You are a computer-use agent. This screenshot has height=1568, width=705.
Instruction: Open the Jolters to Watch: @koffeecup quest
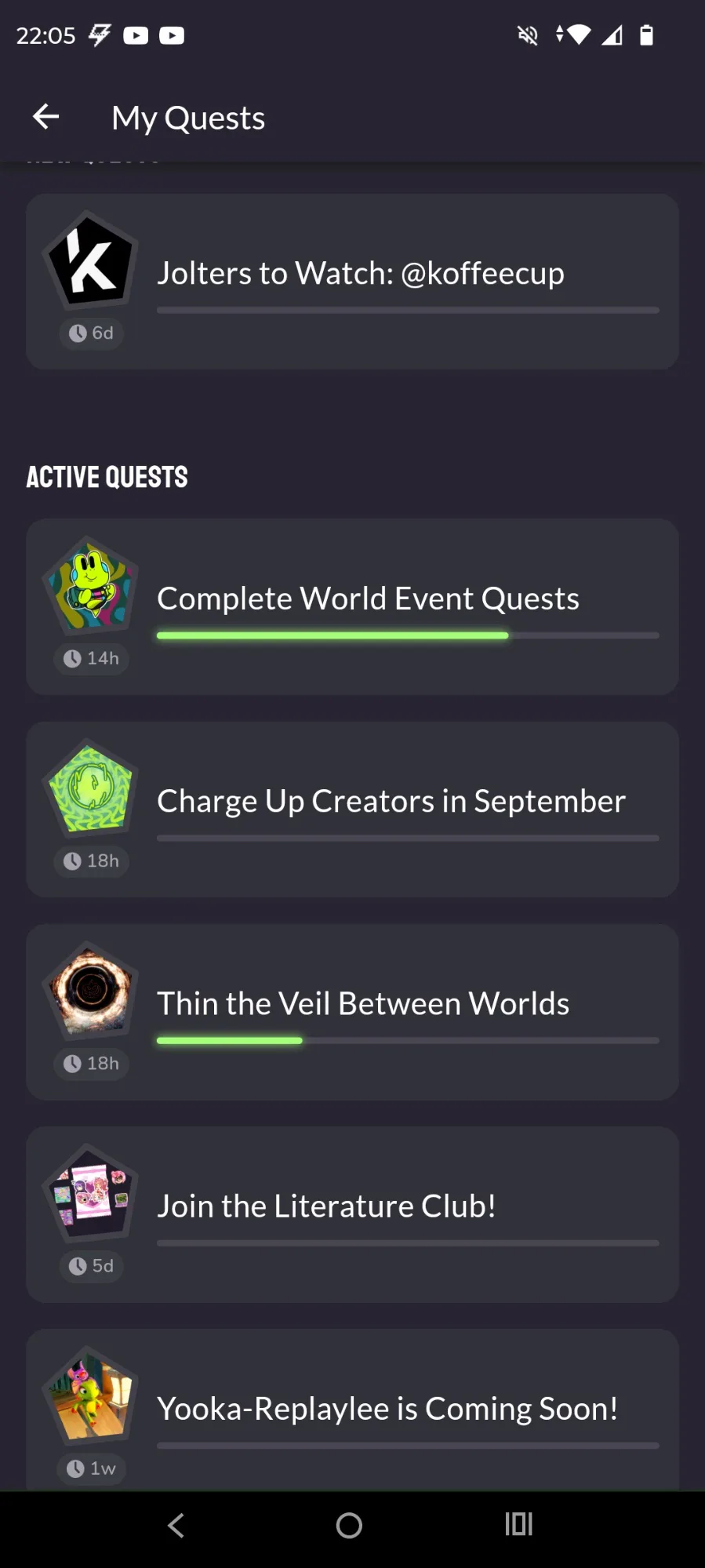click(x=352, y=282)
